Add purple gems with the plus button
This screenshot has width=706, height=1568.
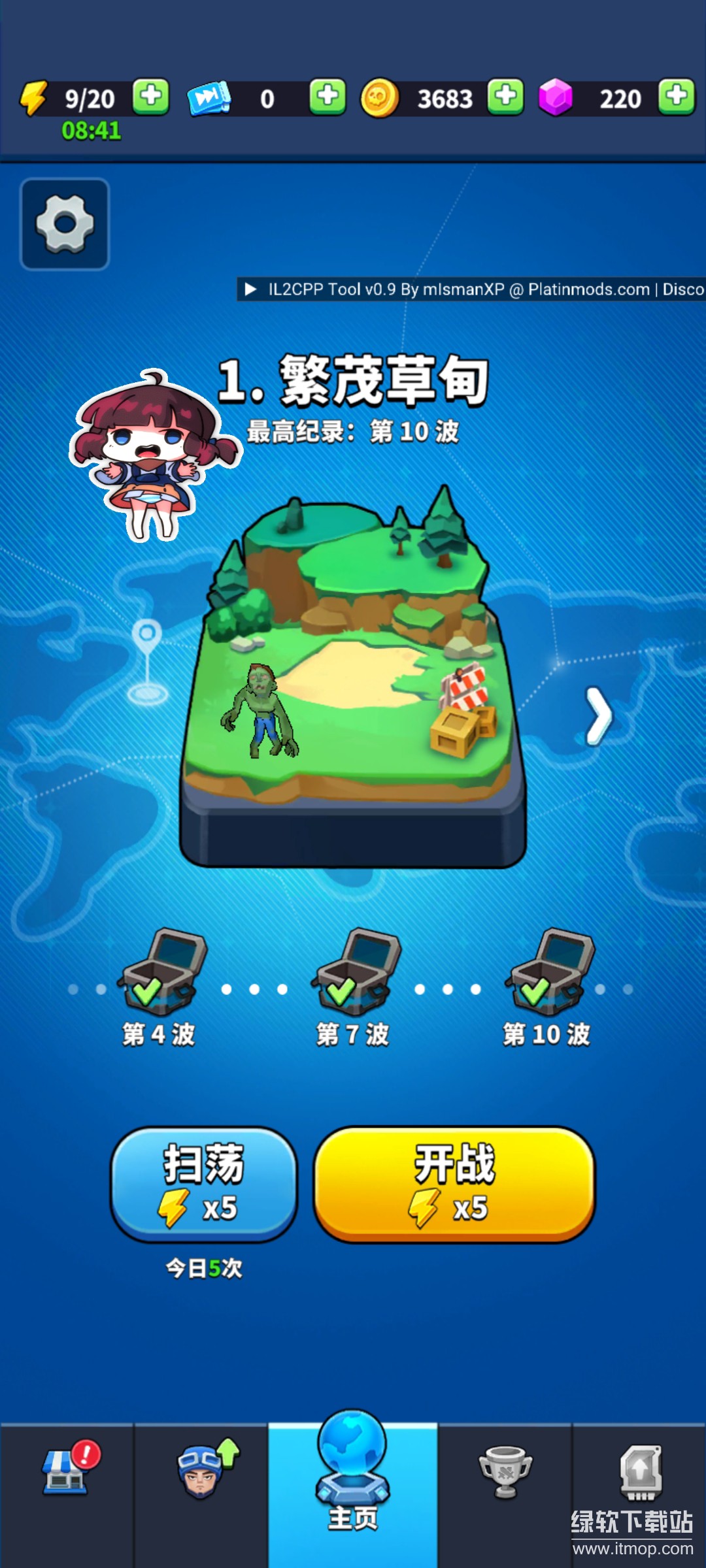click(677, 97)
